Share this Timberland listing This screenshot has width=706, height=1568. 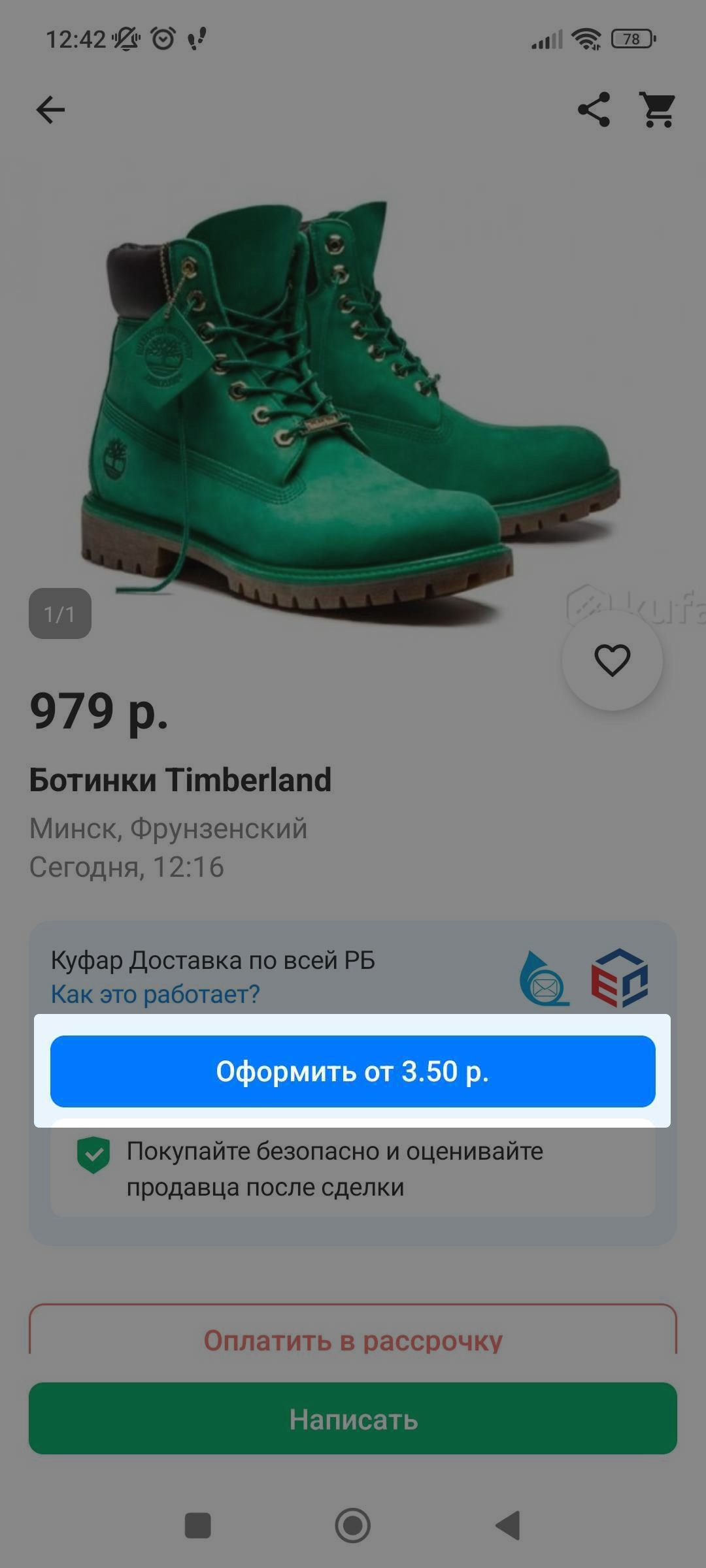coord(594,110)
